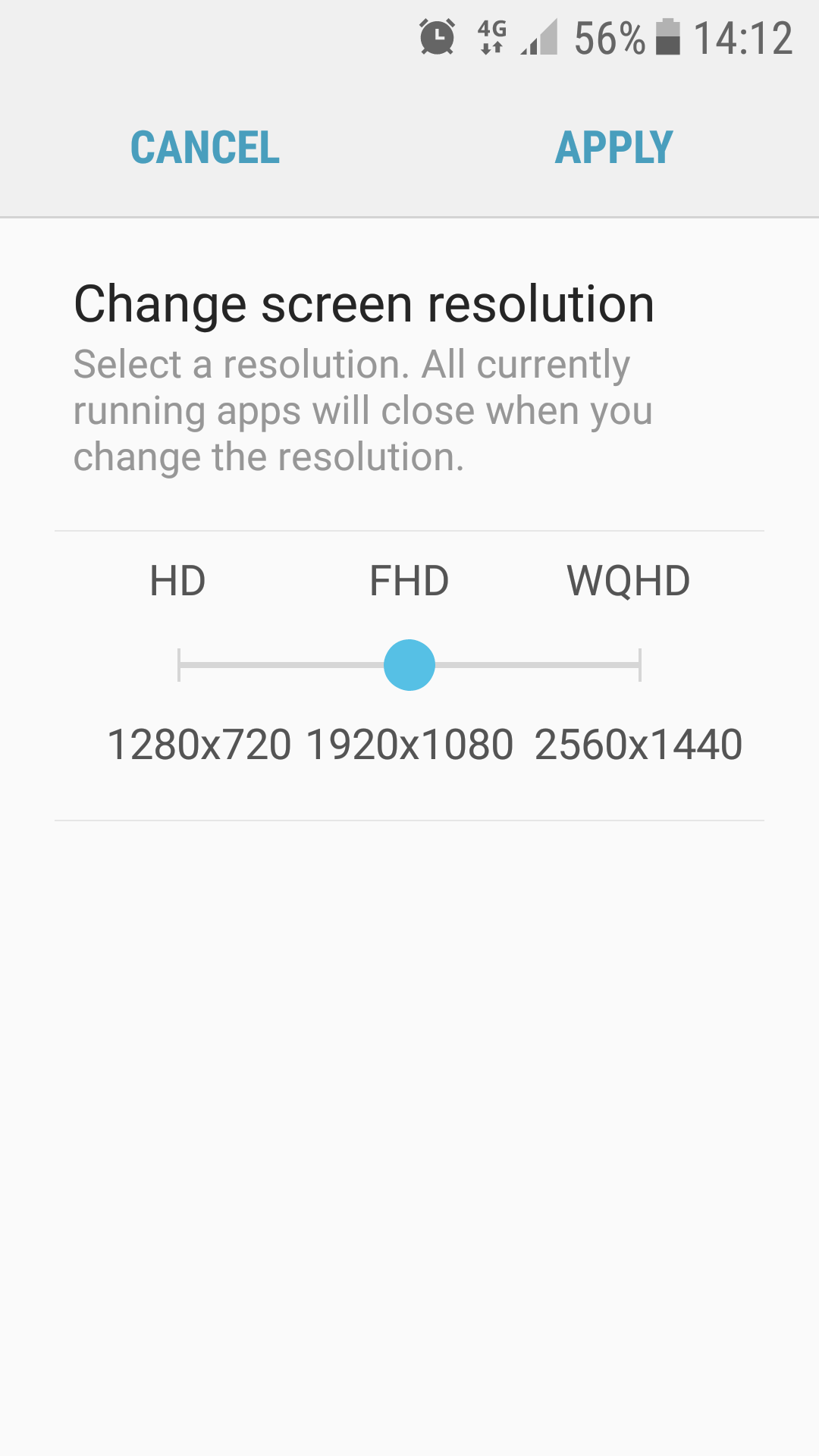Screen dimensions: 819x1456
Task: Set the slider to HD 1280x720
Action: [180, 665]
